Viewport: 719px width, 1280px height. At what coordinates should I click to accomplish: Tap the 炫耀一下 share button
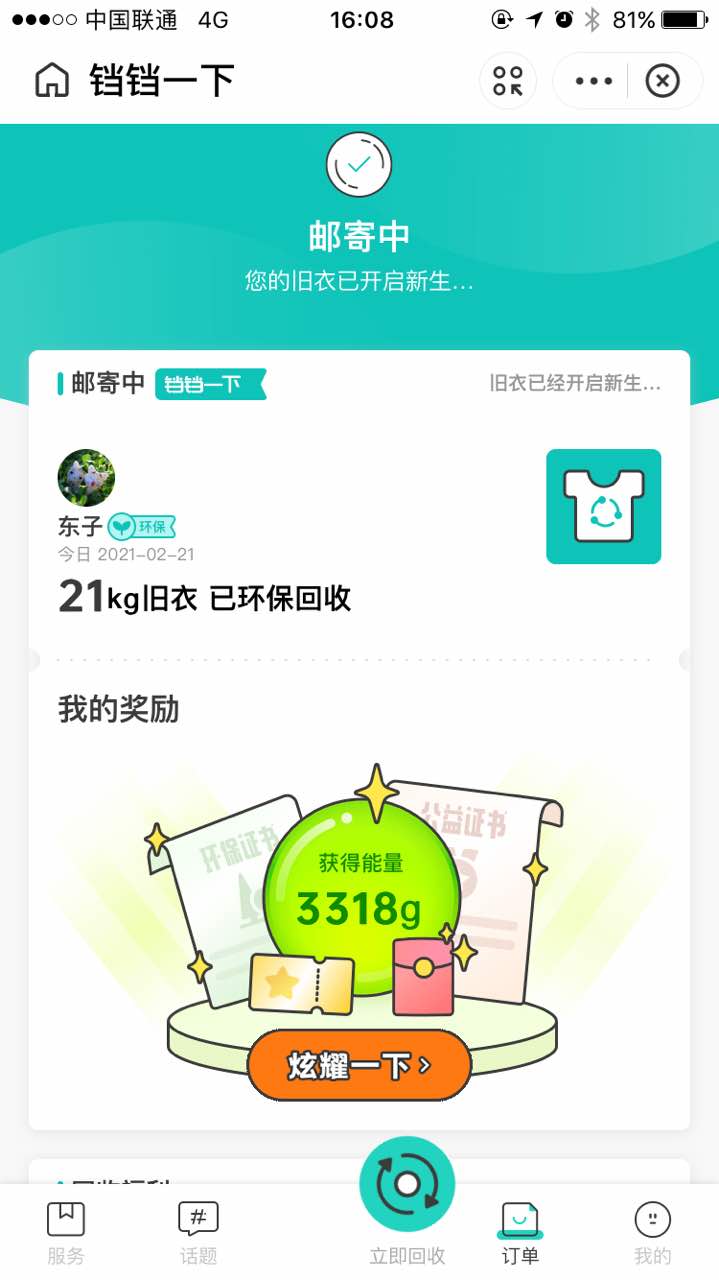[x=359, y=1066]
